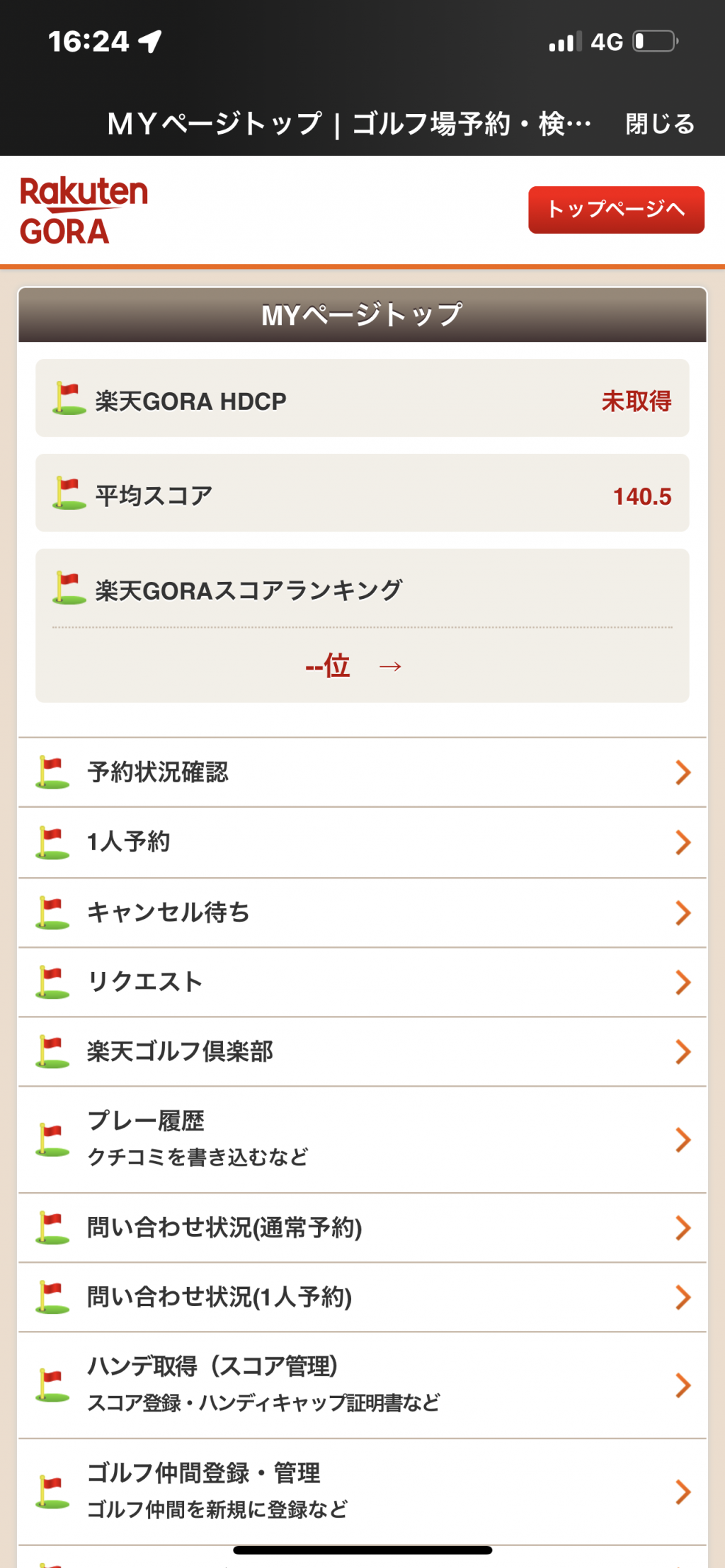
Task: Open 楽天ゴルフ倶楽部
Action: click(x=362, y=1051)
